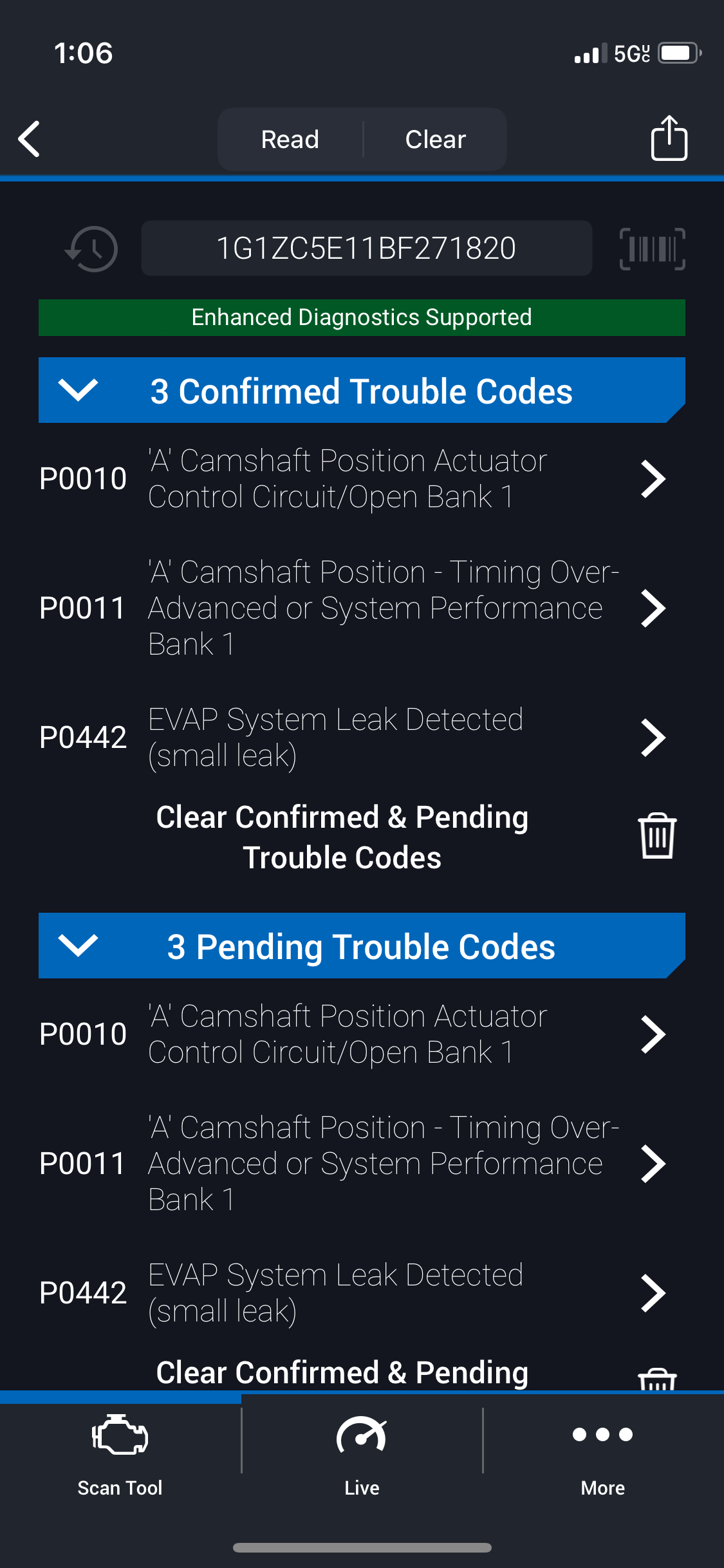Clear codes via trash under confirmed list
The image size is (724, 1568).
tap(656, 836)
